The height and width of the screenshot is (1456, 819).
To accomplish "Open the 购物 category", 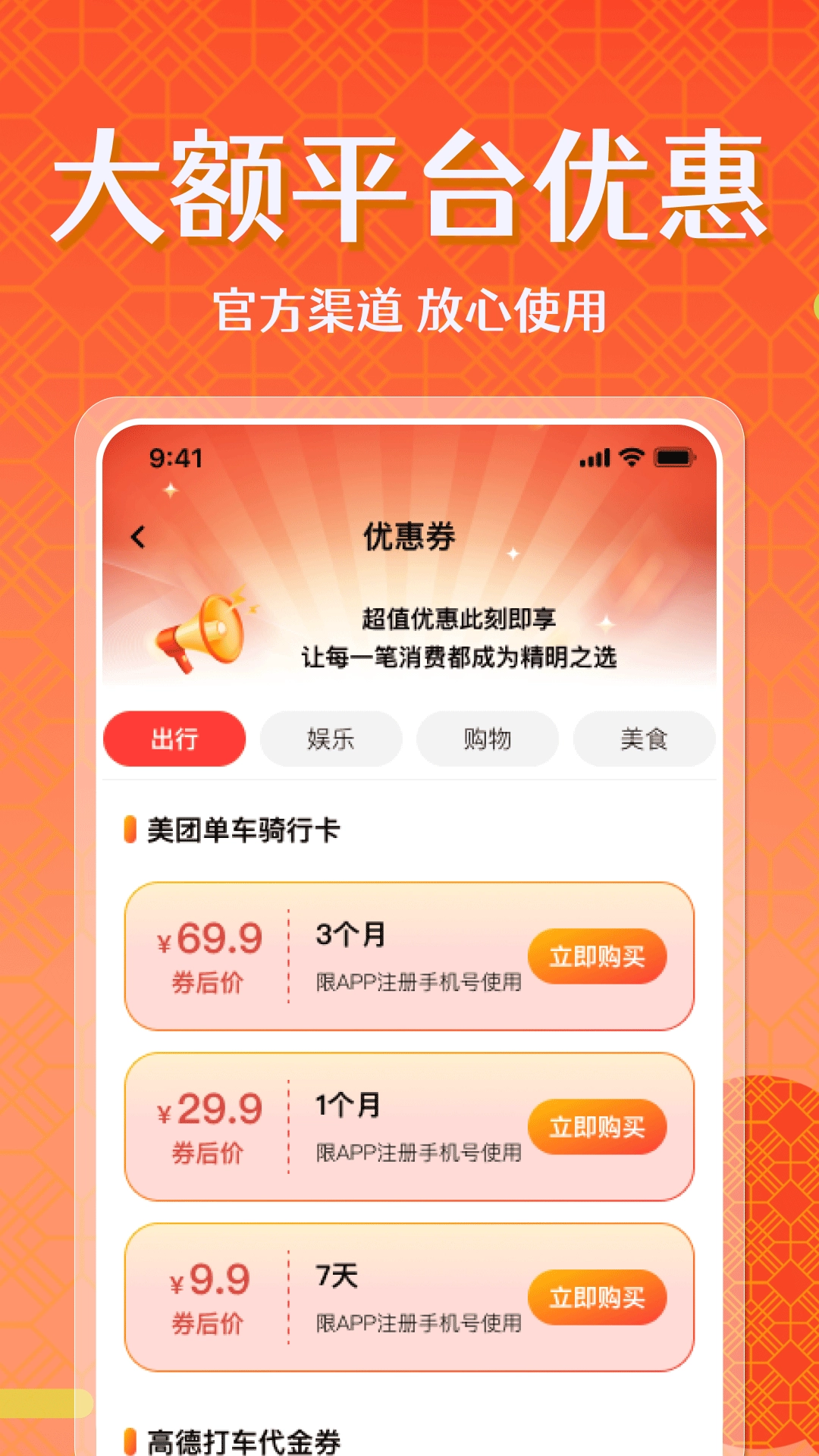I will (486, 738).
